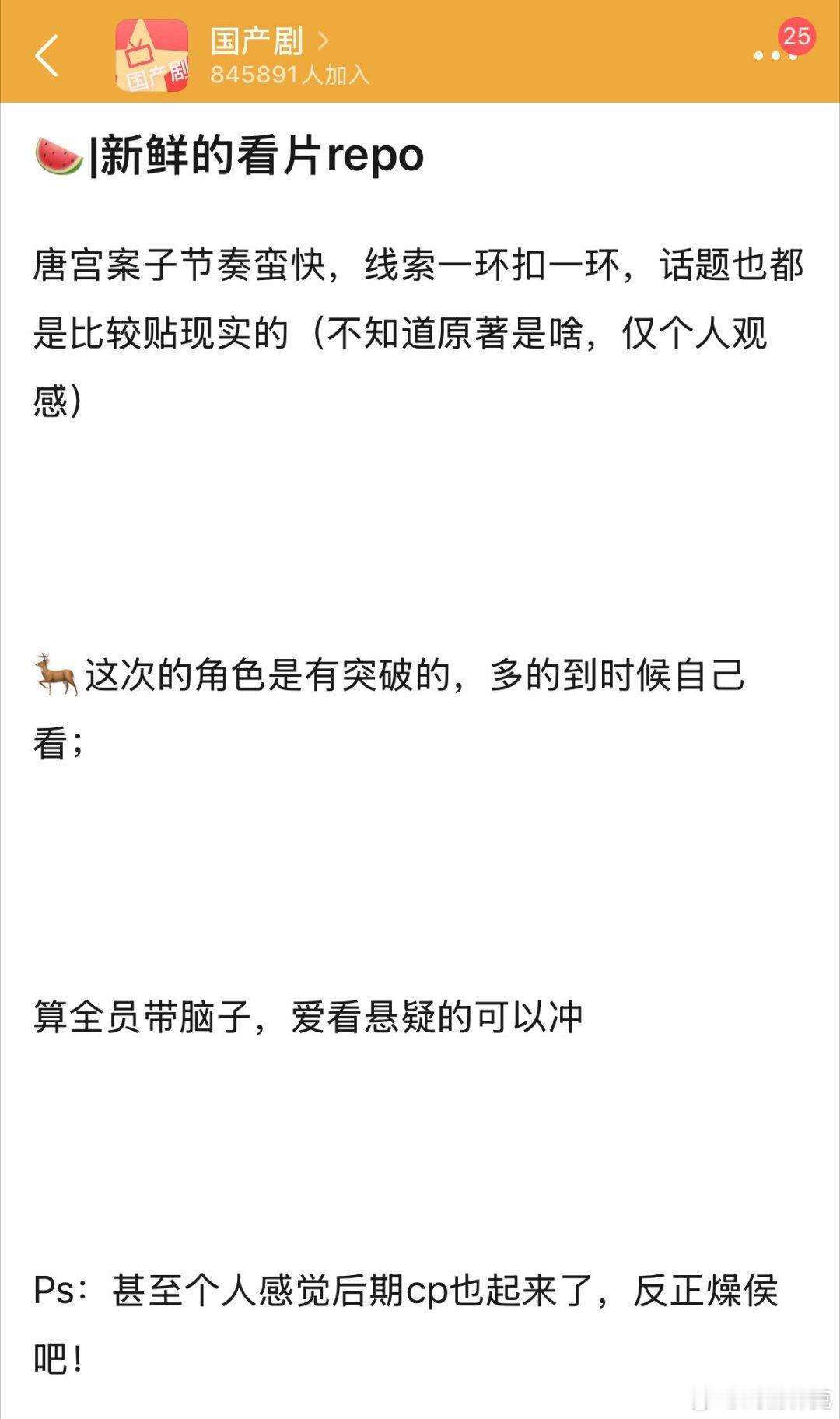
Task: Toggle follow status for this super topic
Action: (x=288, y=75)
